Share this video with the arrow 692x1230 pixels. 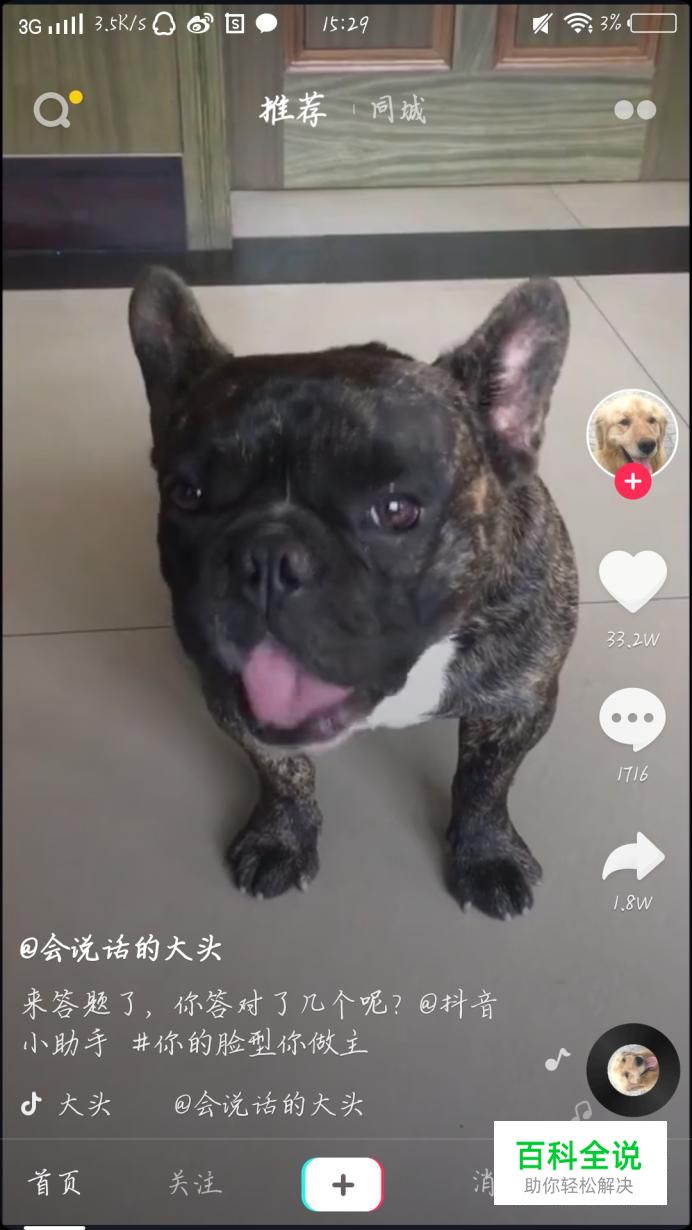(633, 858)
